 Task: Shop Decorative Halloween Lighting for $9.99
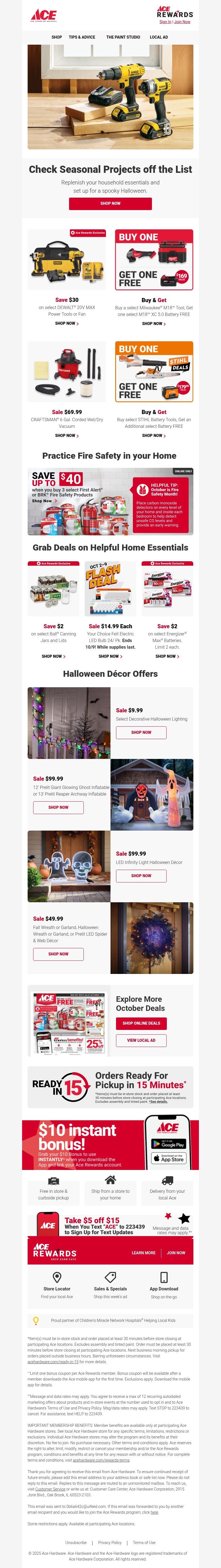pos(141,732)
